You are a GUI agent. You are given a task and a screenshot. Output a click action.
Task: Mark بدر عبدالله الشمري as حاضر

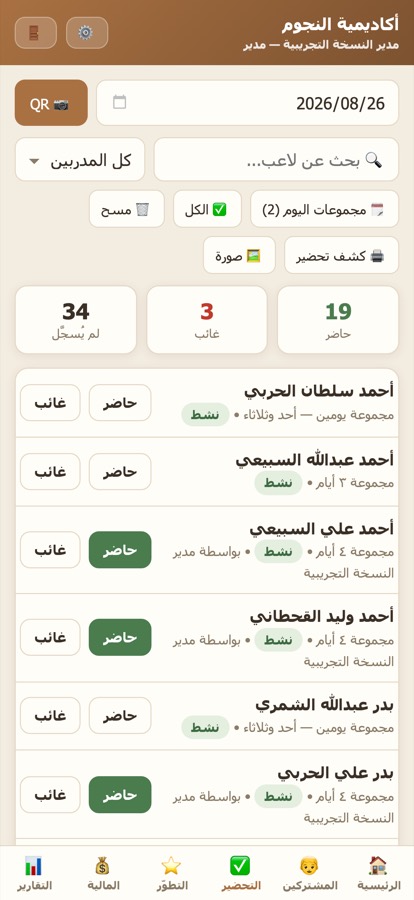[x=120, y=715]
